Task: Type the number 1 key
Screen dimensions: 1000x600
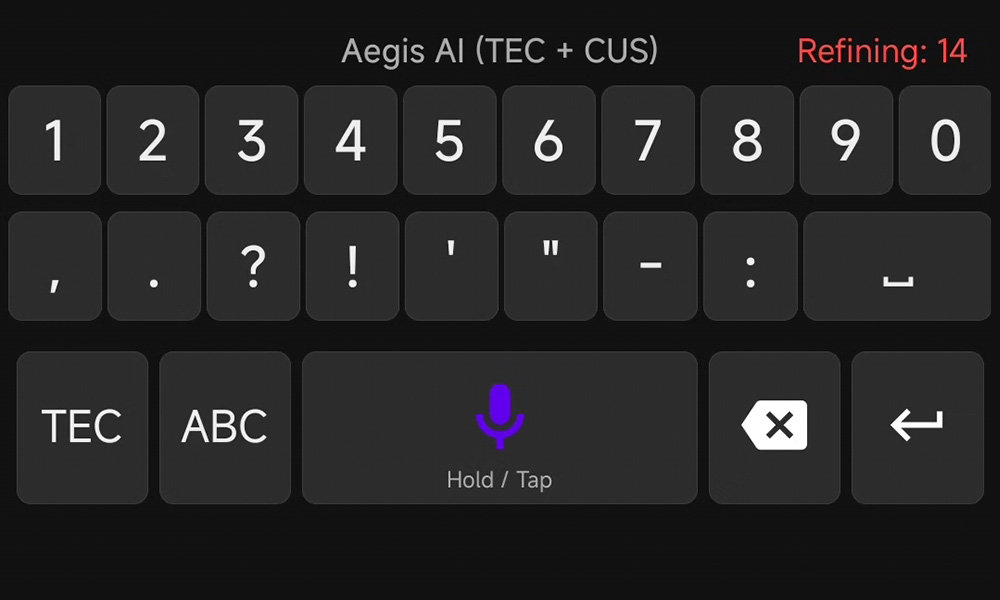Action: (54, 140)
